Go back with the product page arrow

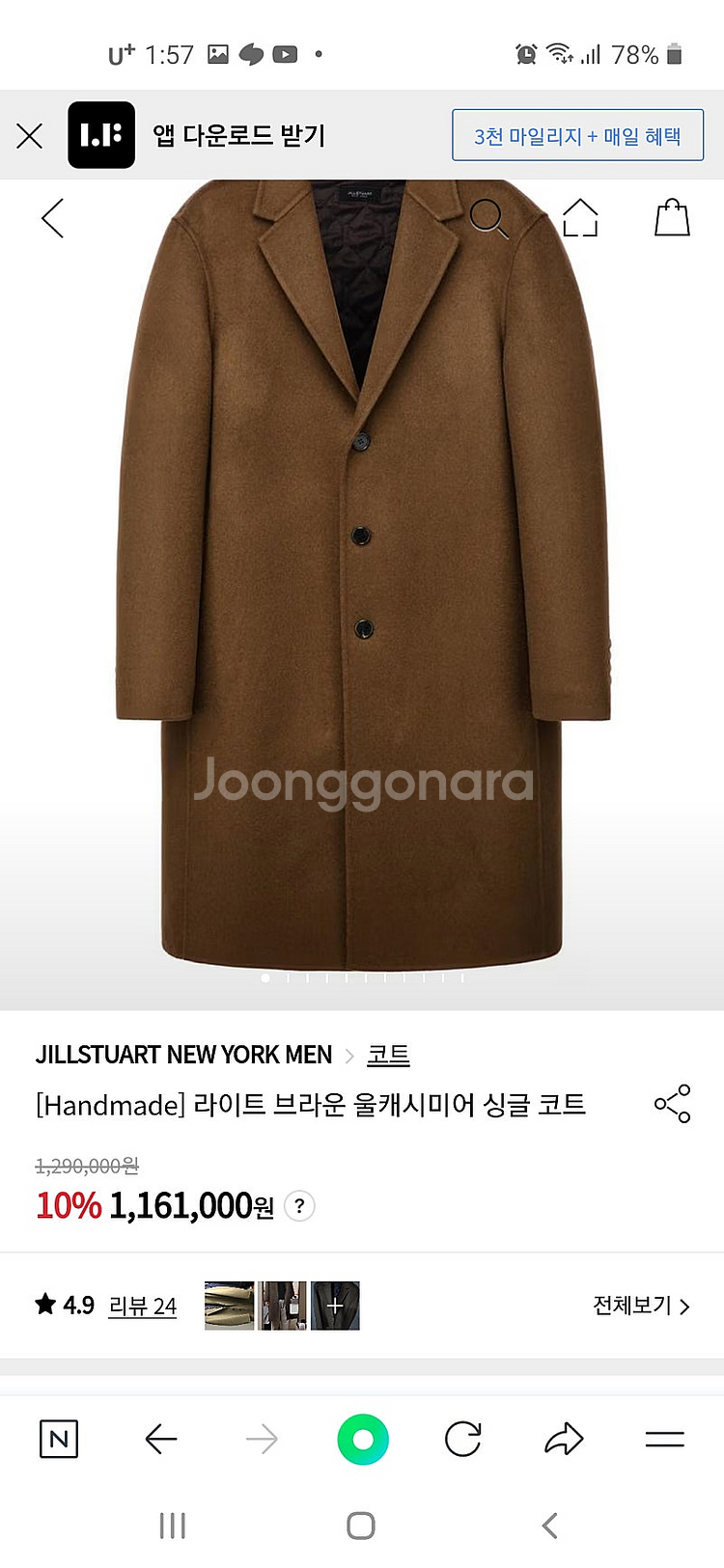pos(53,218)
